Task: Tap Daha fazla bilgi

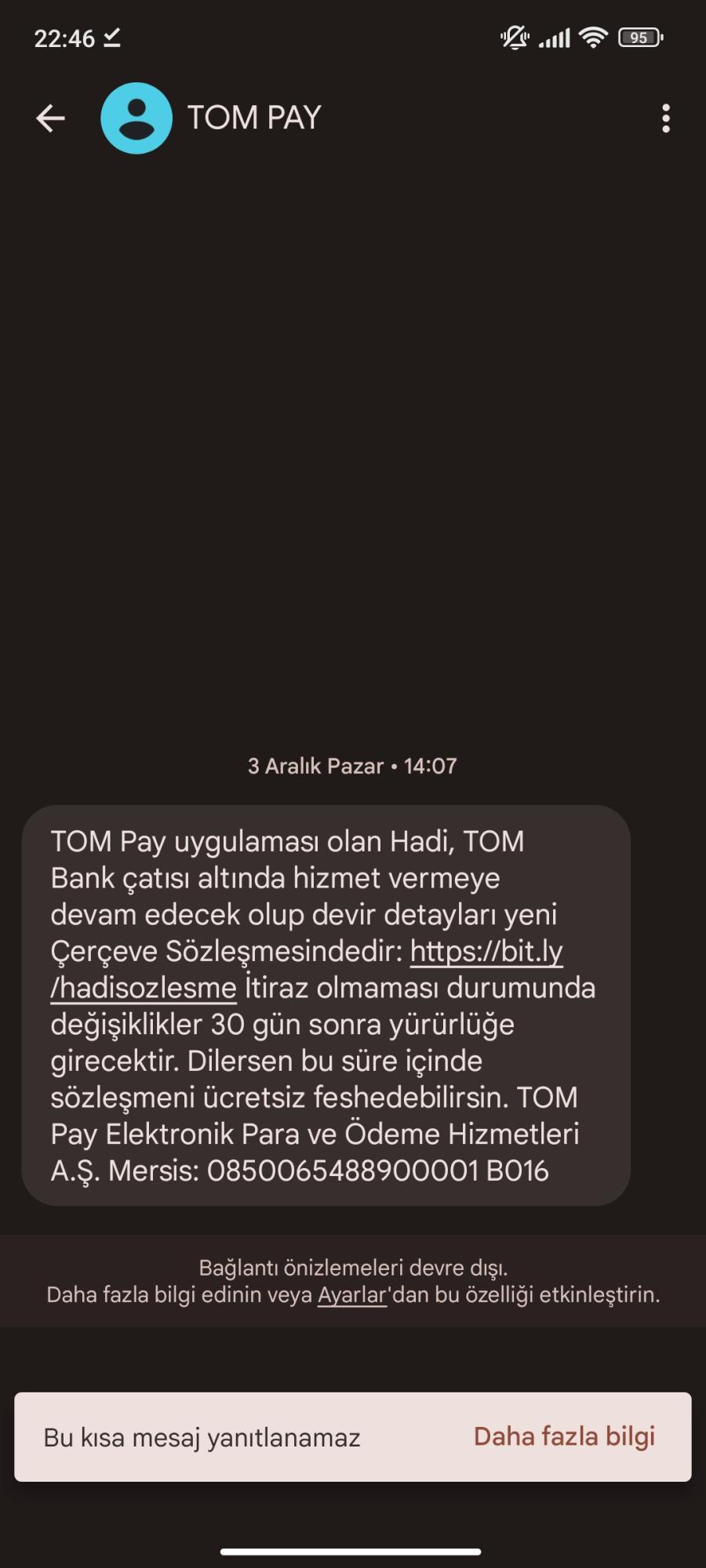Action: [563, 1437]
